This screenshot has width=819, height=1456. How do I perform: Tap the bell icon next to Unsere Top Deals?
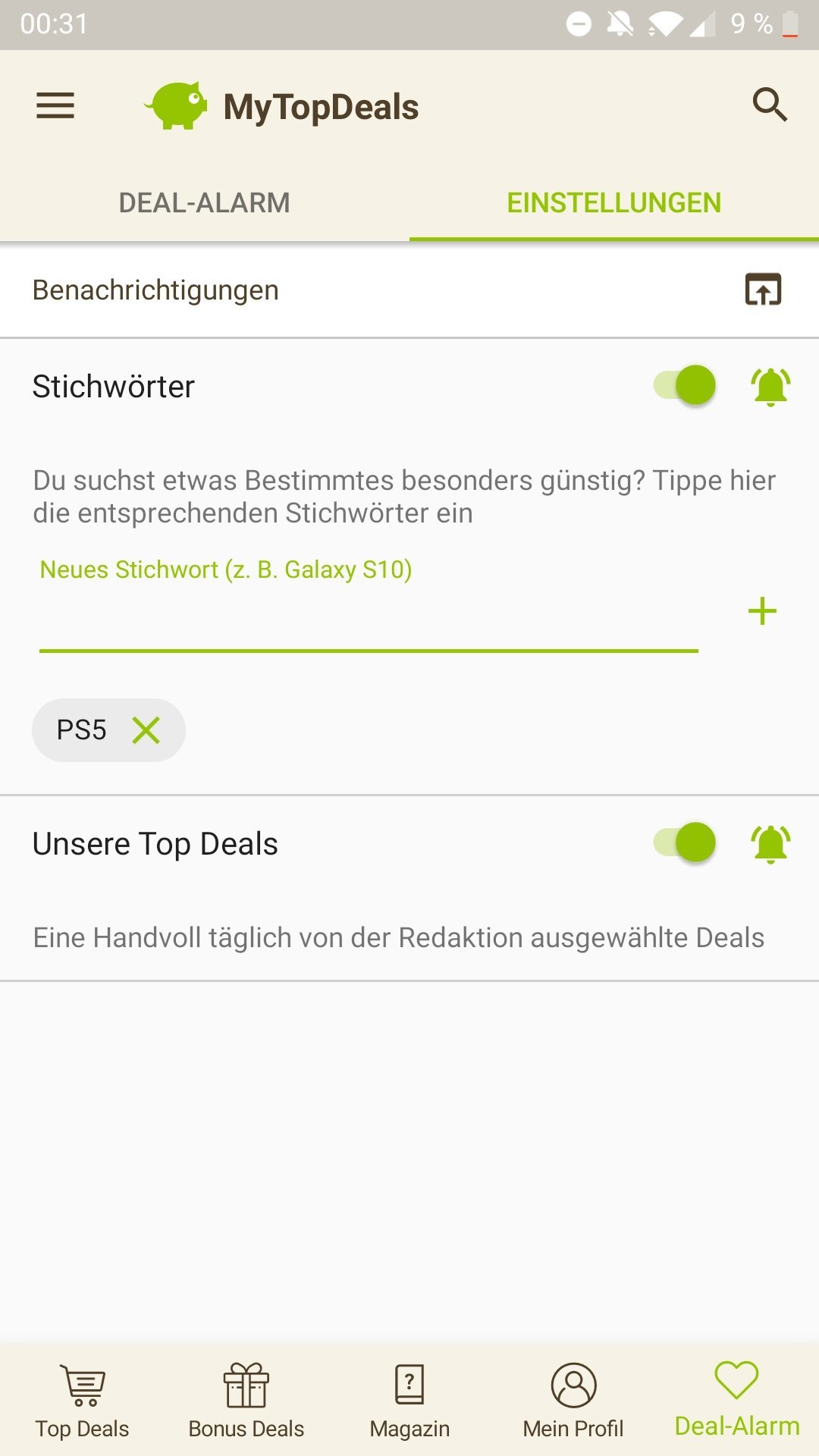(x=770, y=843)
